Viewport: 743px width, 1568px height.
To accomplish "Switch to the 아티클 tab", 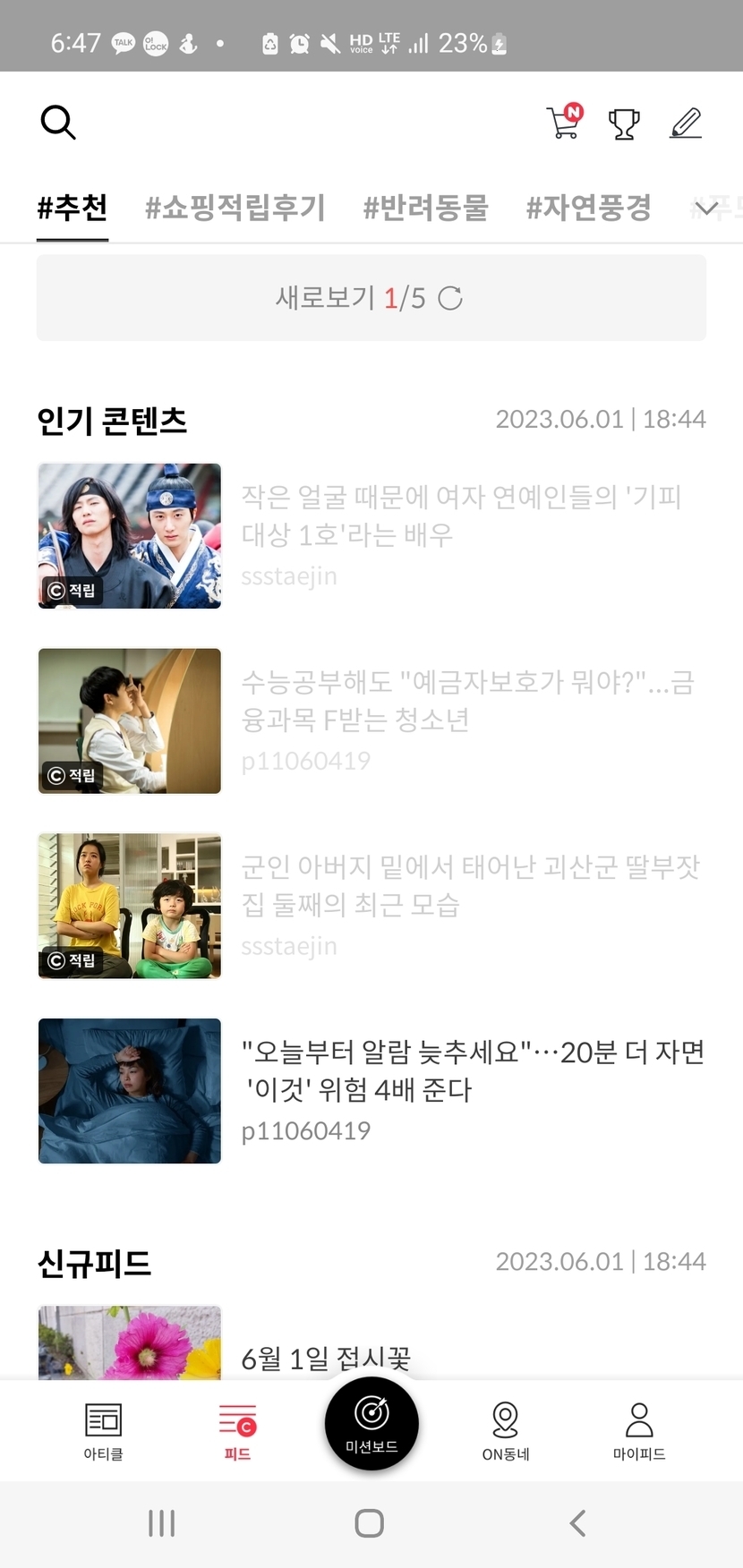I will coord(104,1431).
